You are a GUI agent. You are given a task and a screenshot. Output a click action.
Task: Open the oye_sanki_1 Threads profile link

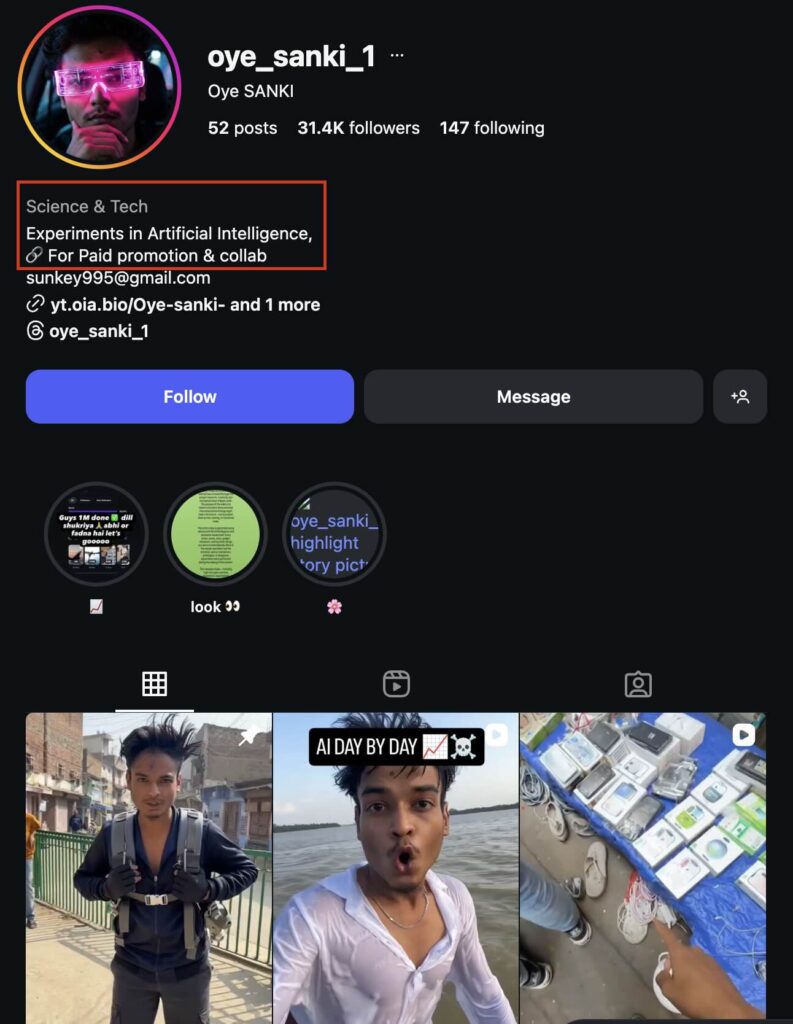coord(98,330)
